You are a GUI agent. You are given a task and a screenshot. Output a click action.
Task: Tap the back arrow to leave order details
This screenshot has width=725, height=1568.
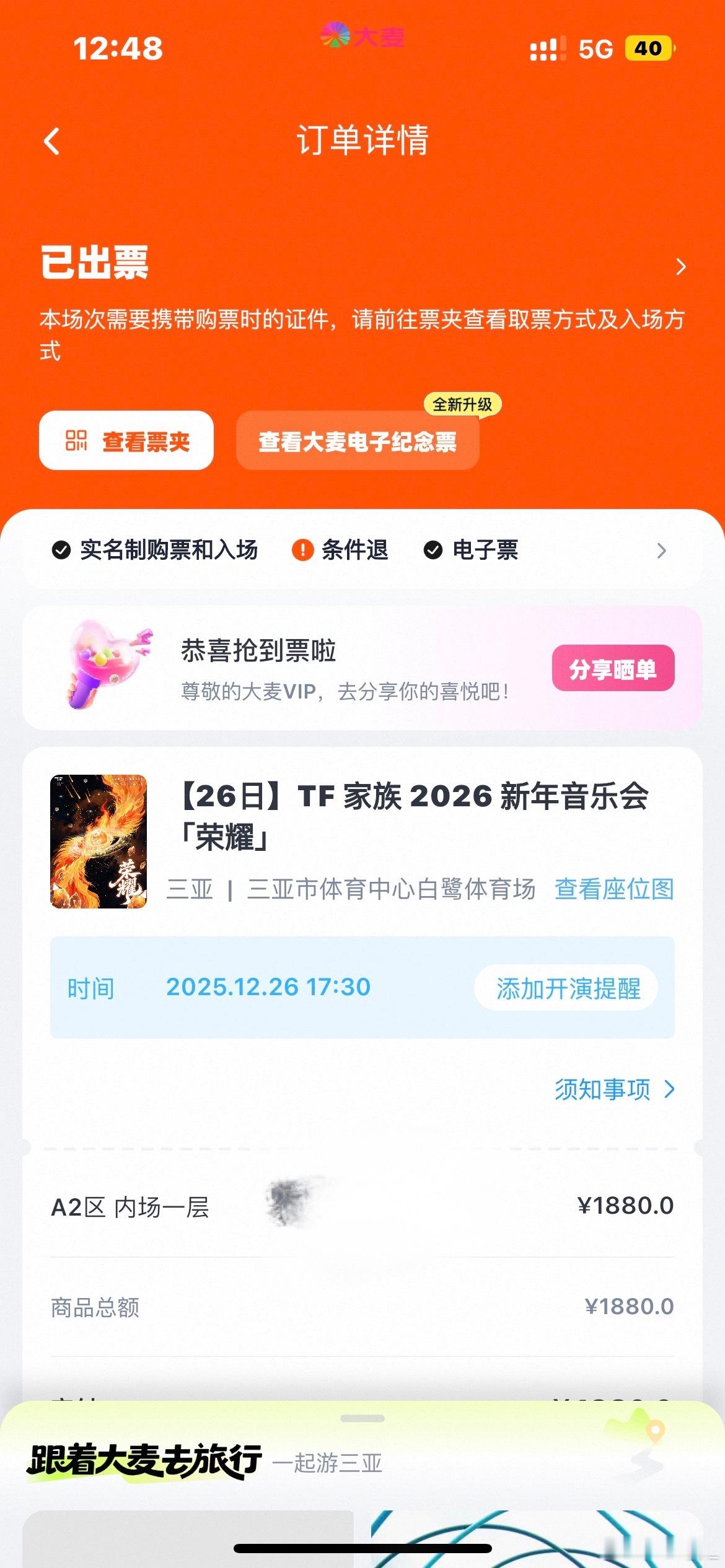(x=52, y=142)
